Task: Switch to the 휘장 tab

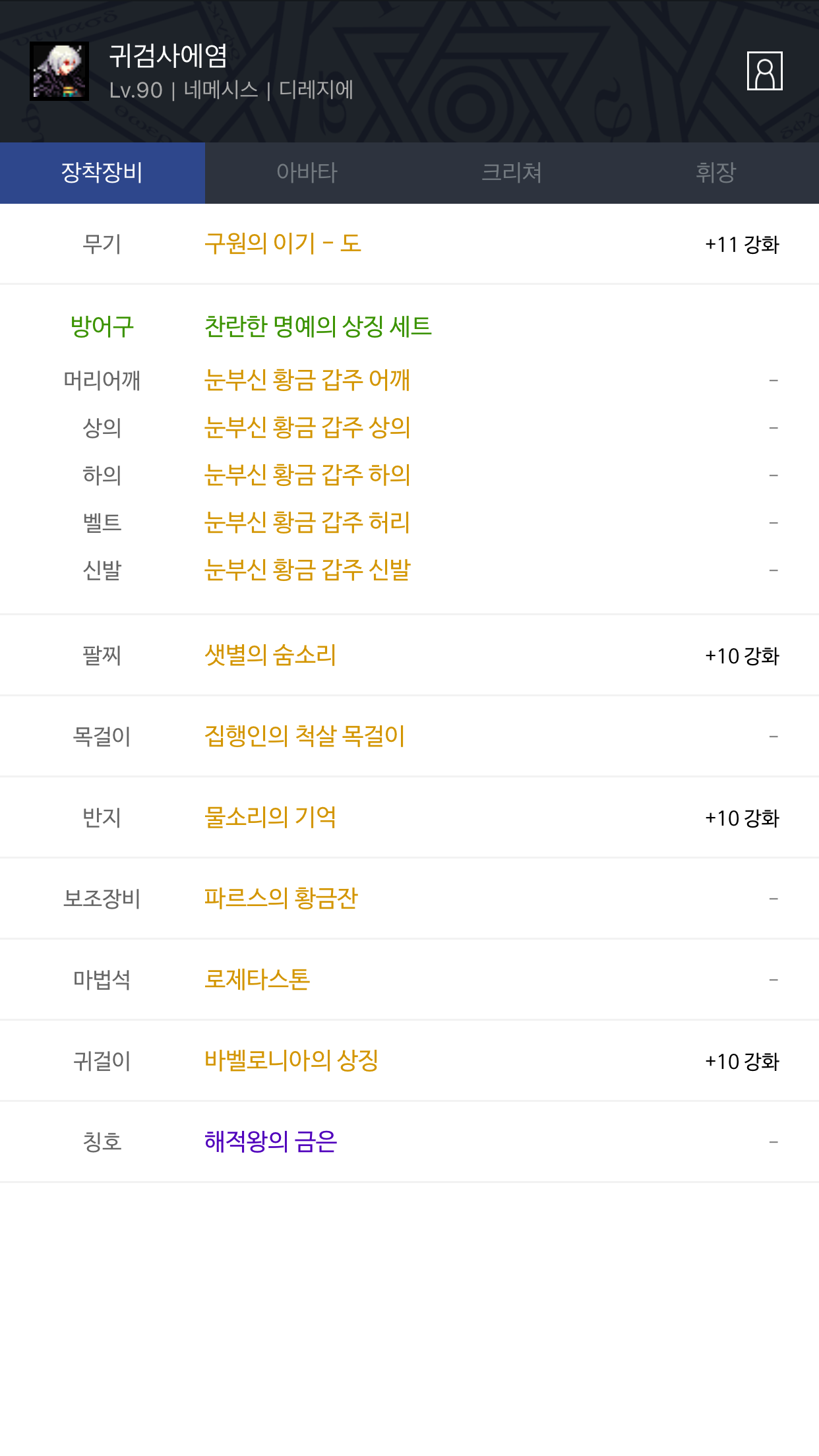Action: (x=716, y=173)
